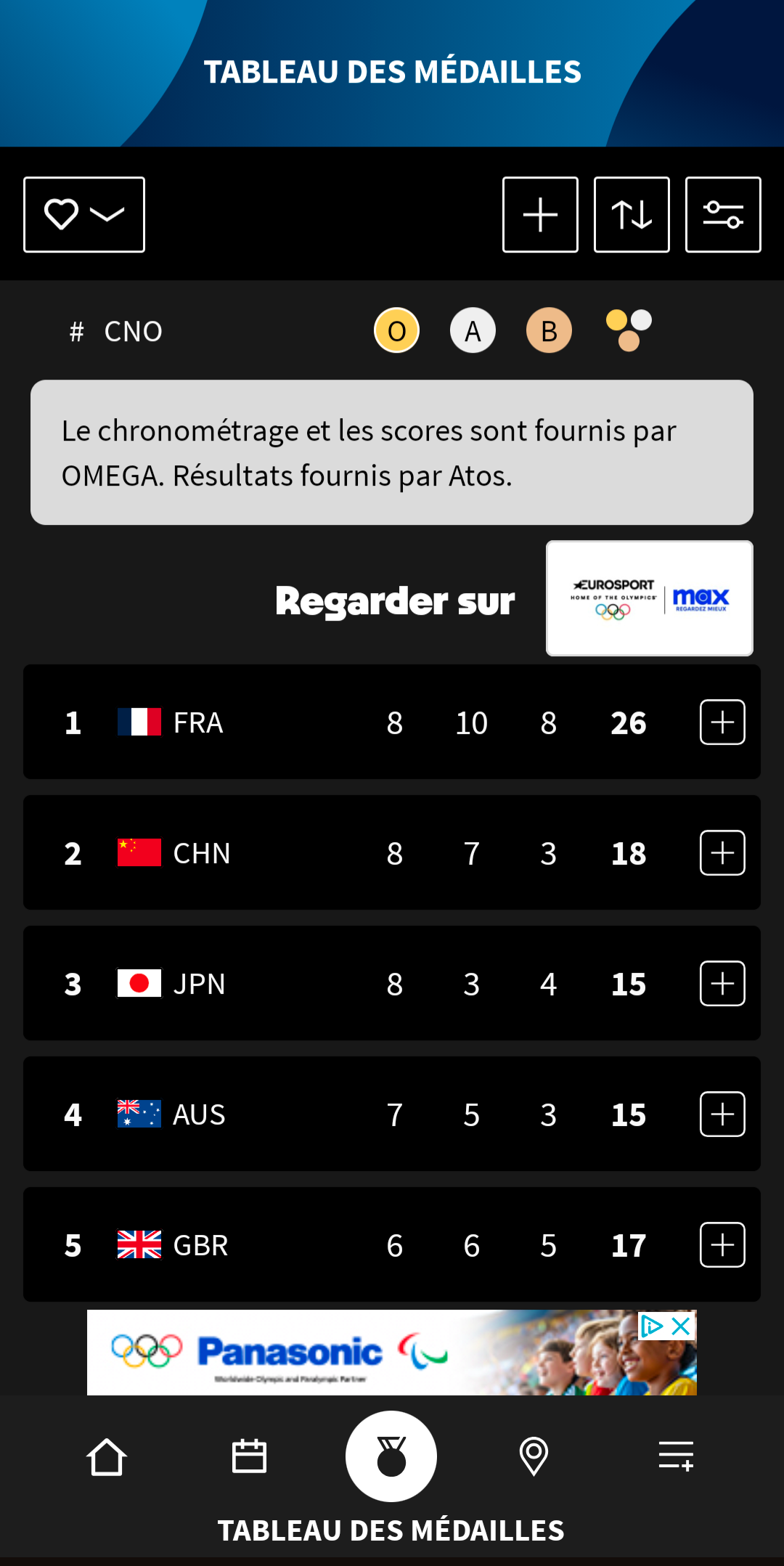Expand the GBR row details

722,1245
